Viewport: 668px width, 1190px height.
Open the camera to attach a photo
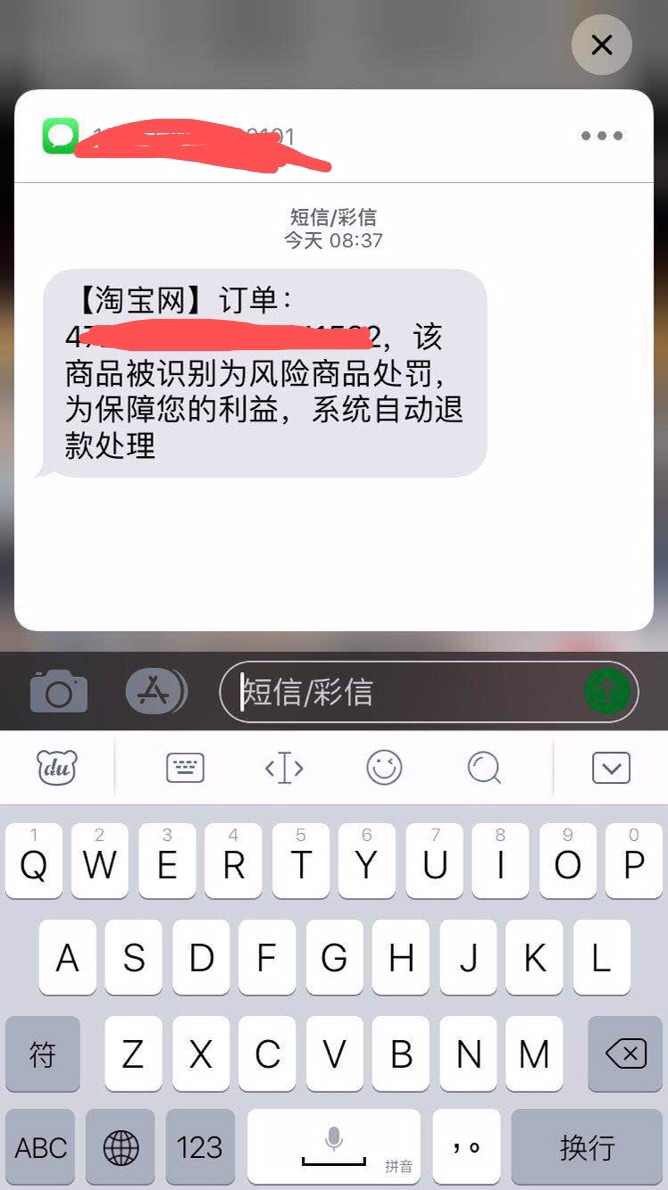click(x=58, y=692)
